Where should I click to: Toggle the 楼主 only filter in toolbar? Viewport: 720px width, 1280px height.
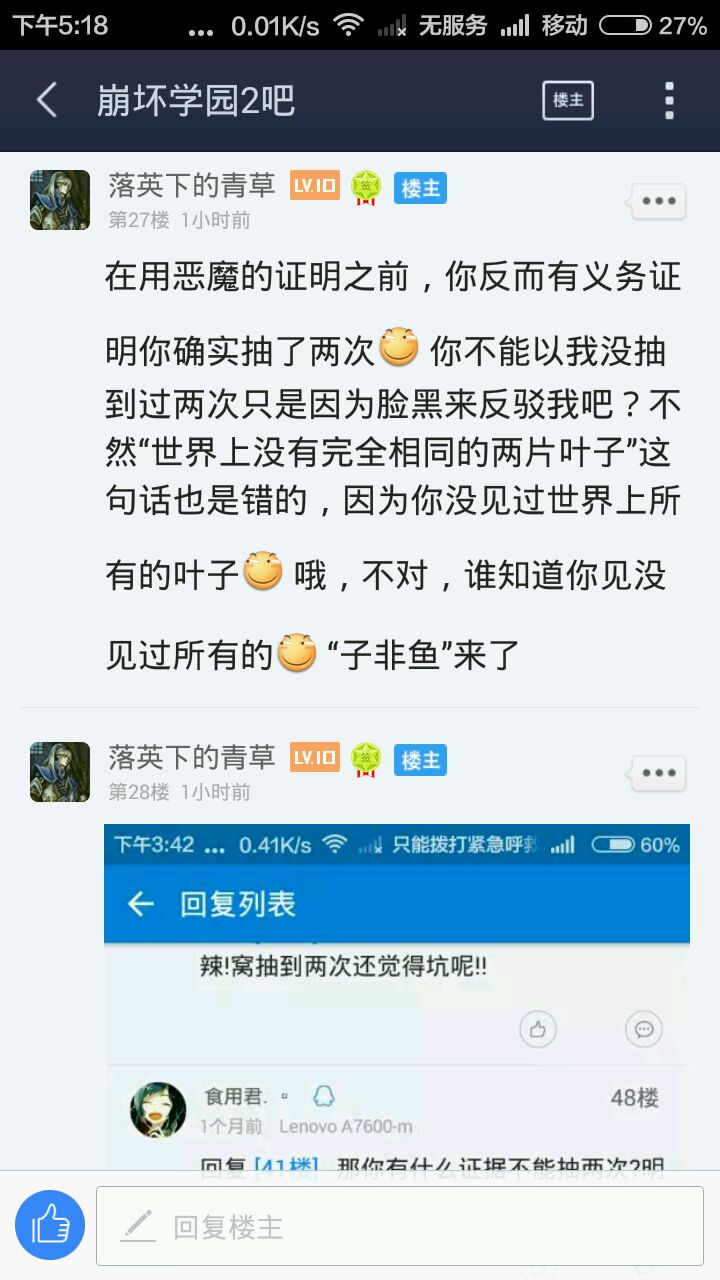(x=568, y=101)
